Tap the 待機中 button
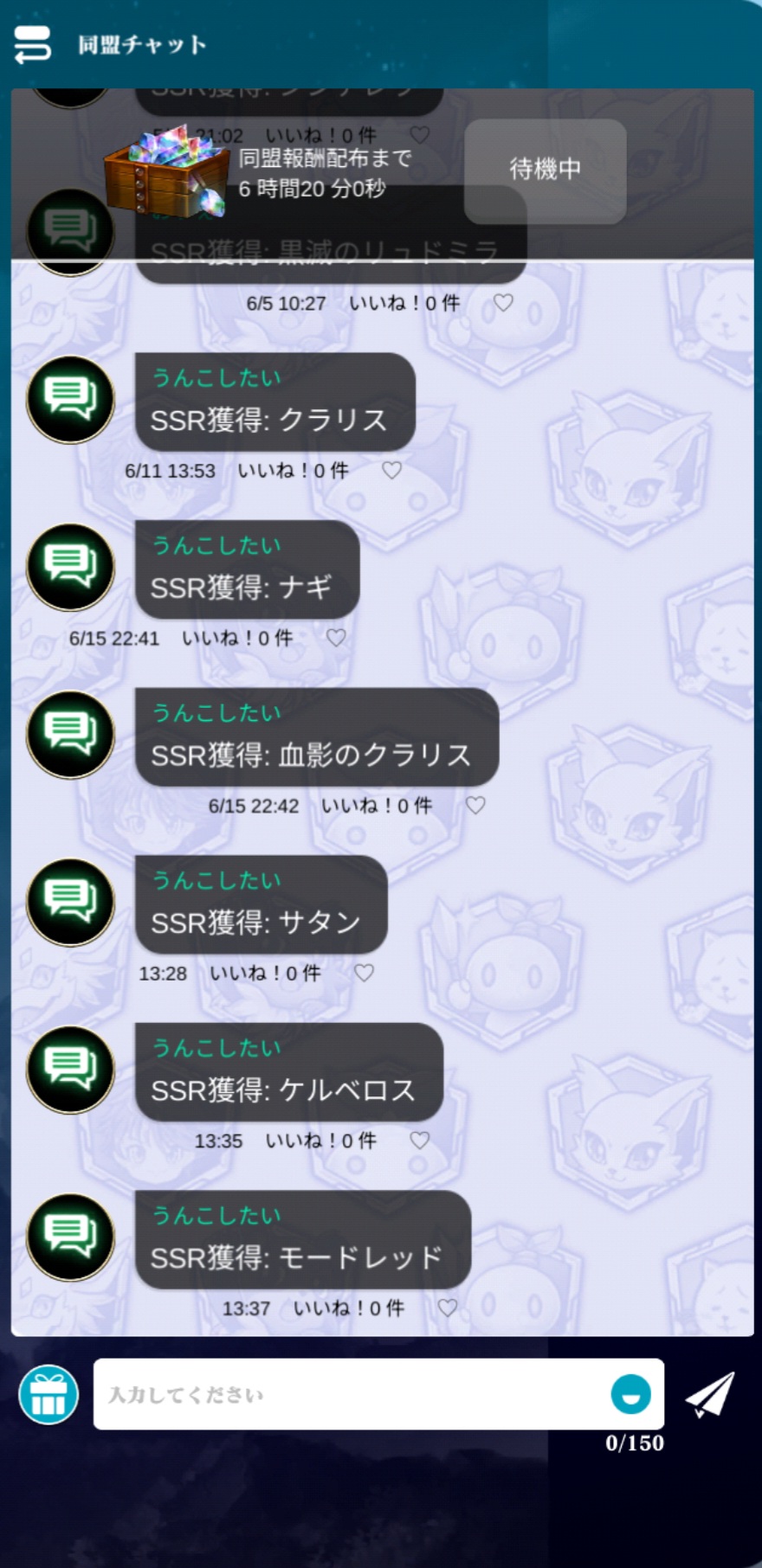This screenshot has height=1568, width=762. [x=545, y=170]
